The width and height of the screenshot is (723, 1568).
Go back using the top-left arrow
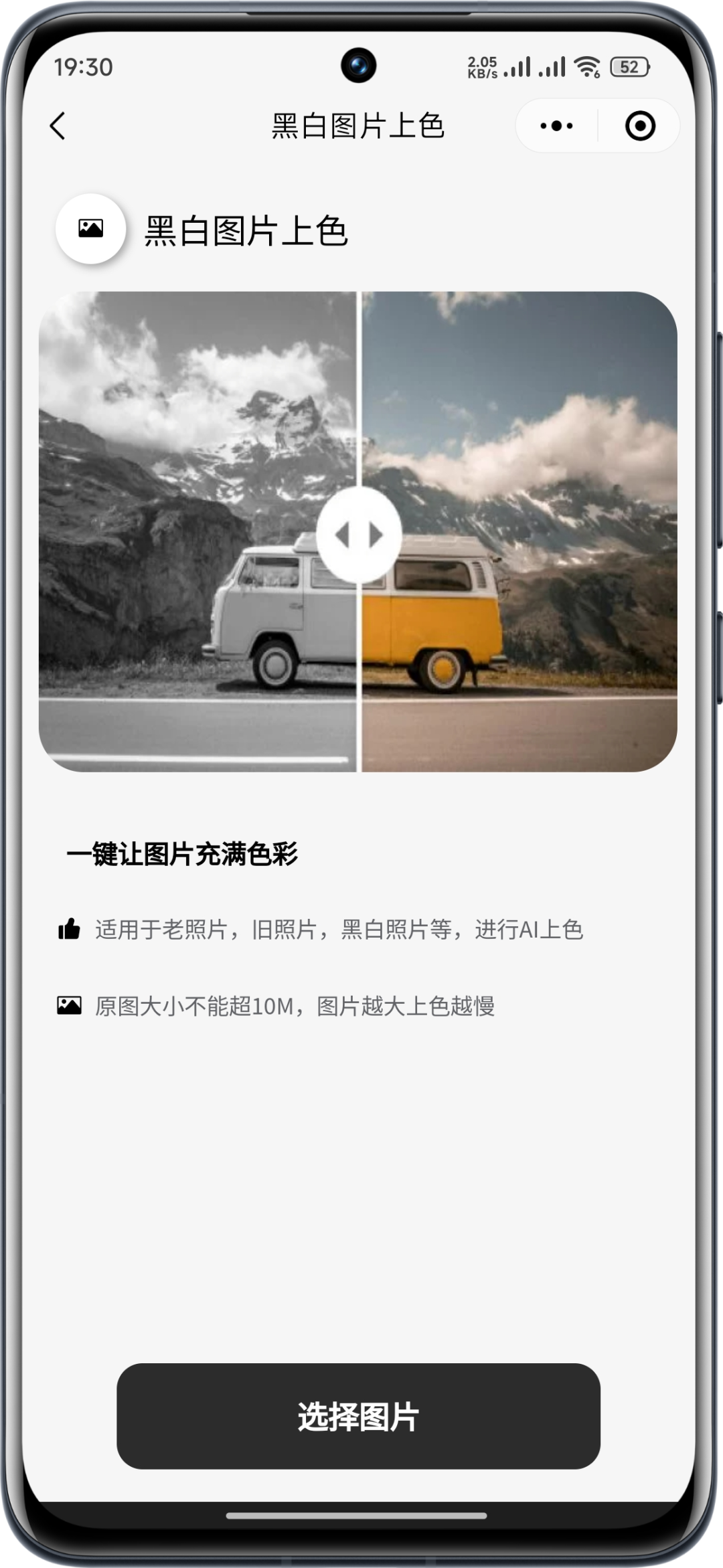click(58, 126)
